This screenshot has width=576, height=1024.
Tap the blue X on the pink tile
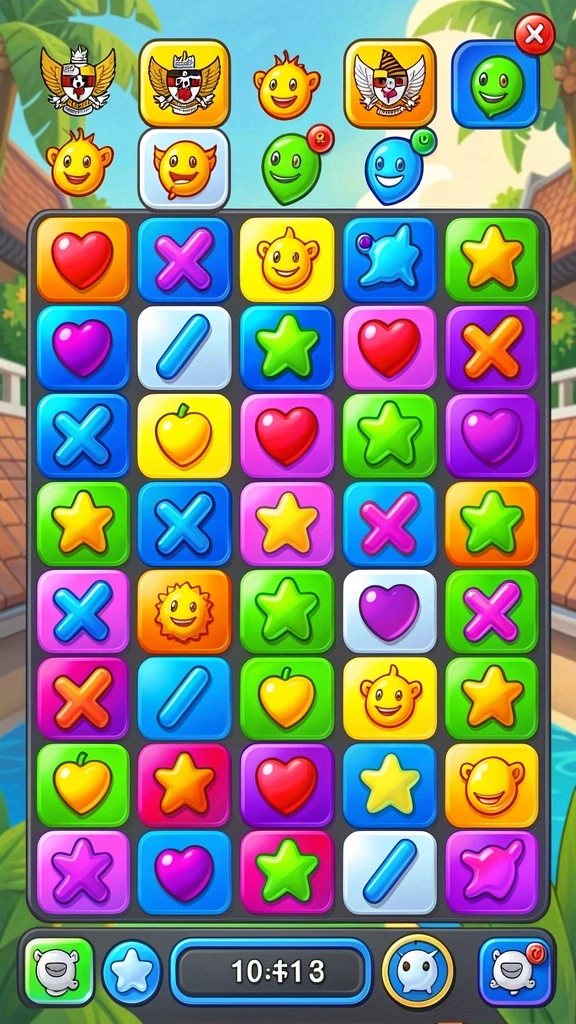point(83,612)
